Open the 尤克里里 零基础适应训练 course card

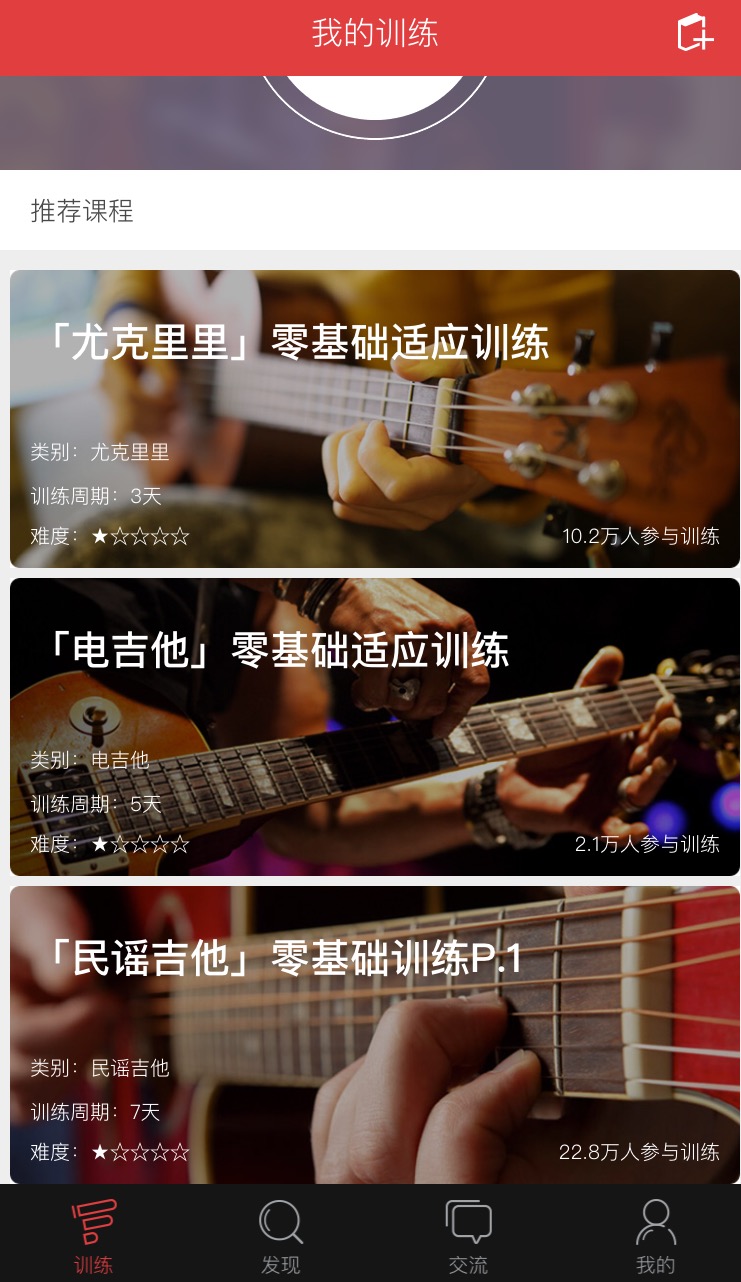pyautogui.click(x=375, y=418)
